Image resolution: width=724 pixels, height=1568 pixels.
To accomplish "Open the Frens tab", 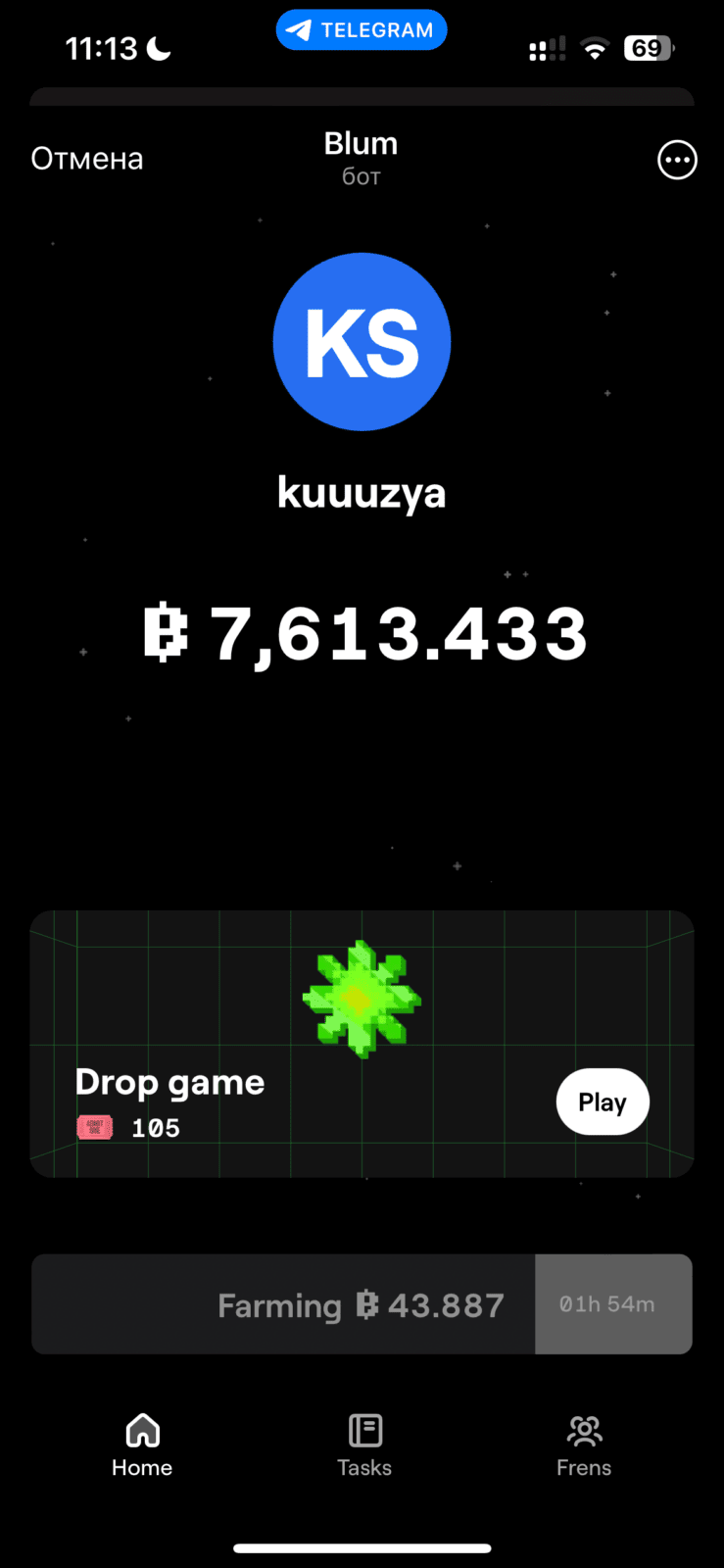I will point(584,1446).
